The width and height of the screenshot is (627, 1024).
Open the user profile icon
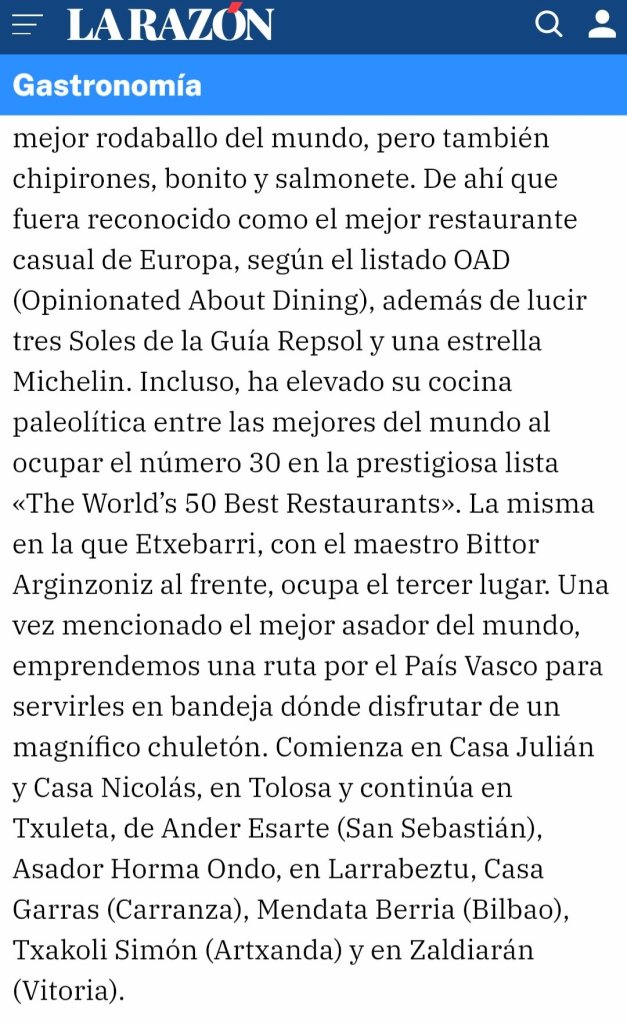pyautogui.click(x=601, y=25)
